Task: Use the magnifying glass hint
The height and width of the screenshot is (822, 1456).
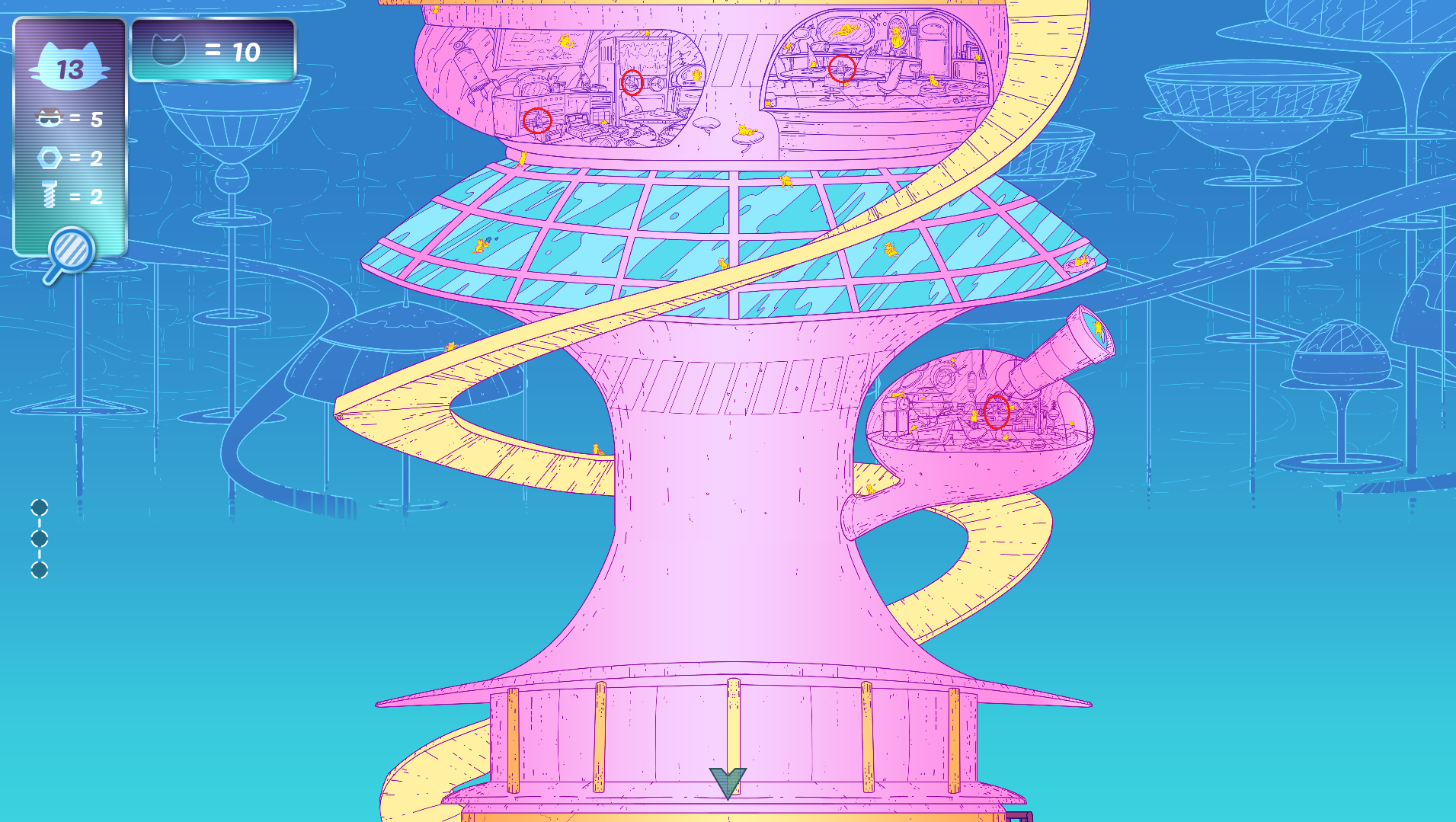Action: tap(71, 252)
